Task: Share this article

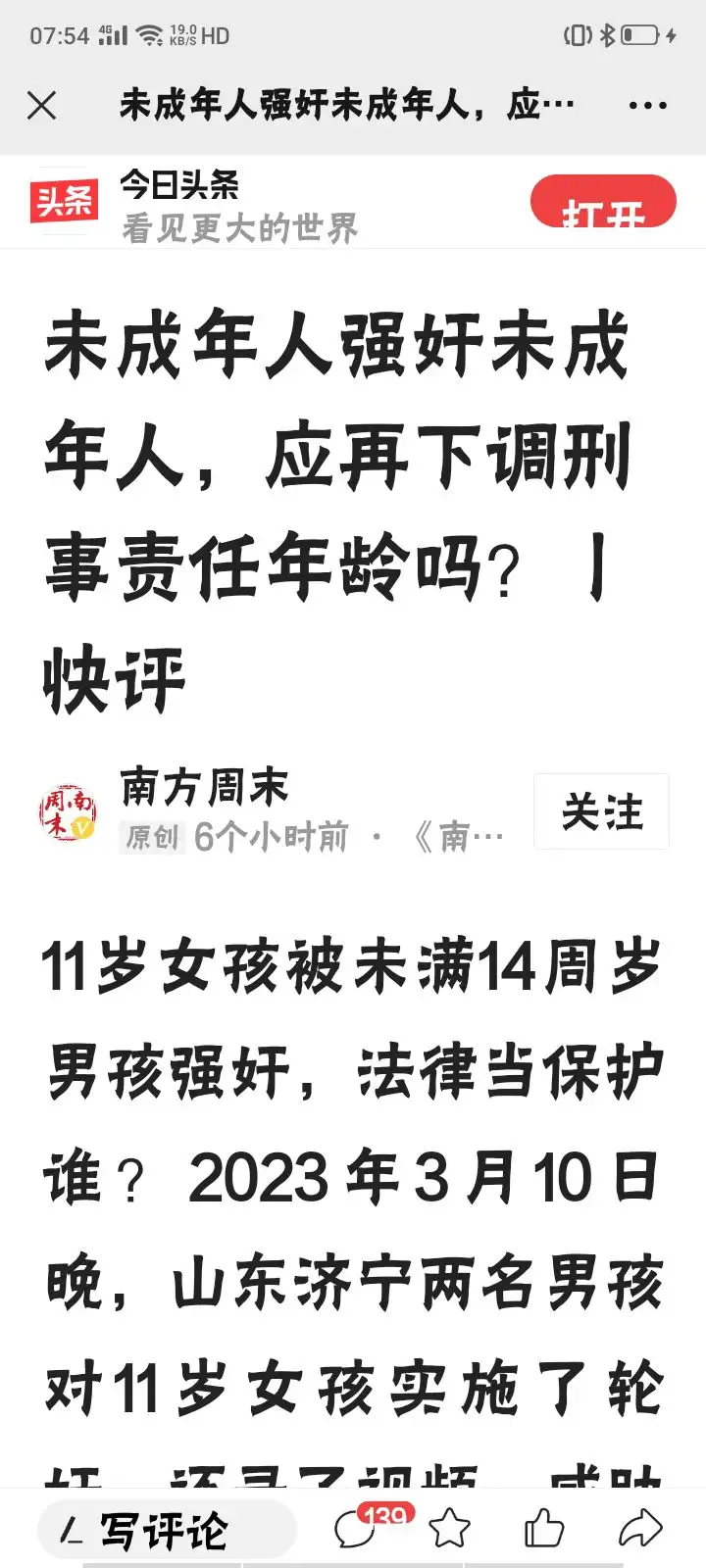Action: tap(640, 1529)
